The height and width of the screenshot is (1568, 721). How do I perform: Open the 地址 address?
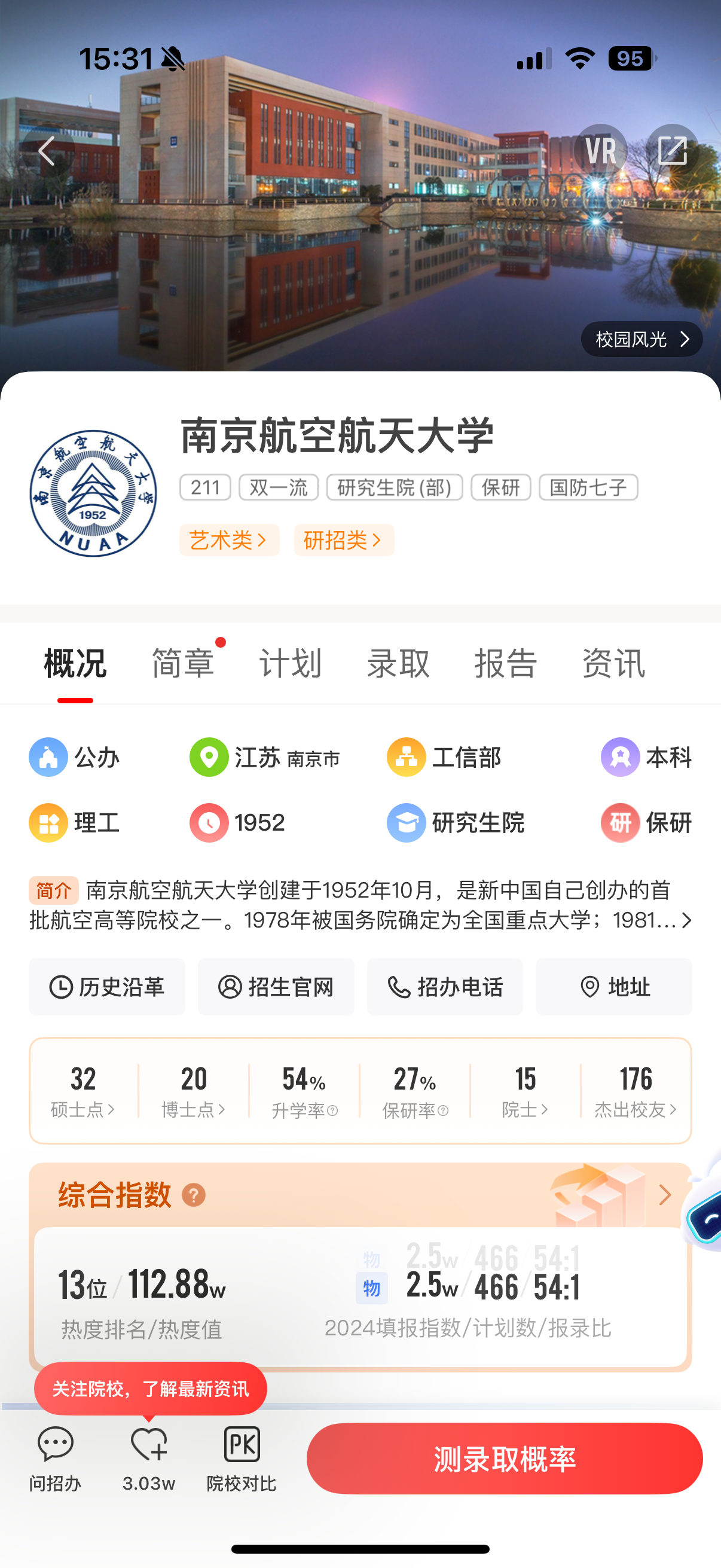(x=613, y=987)
